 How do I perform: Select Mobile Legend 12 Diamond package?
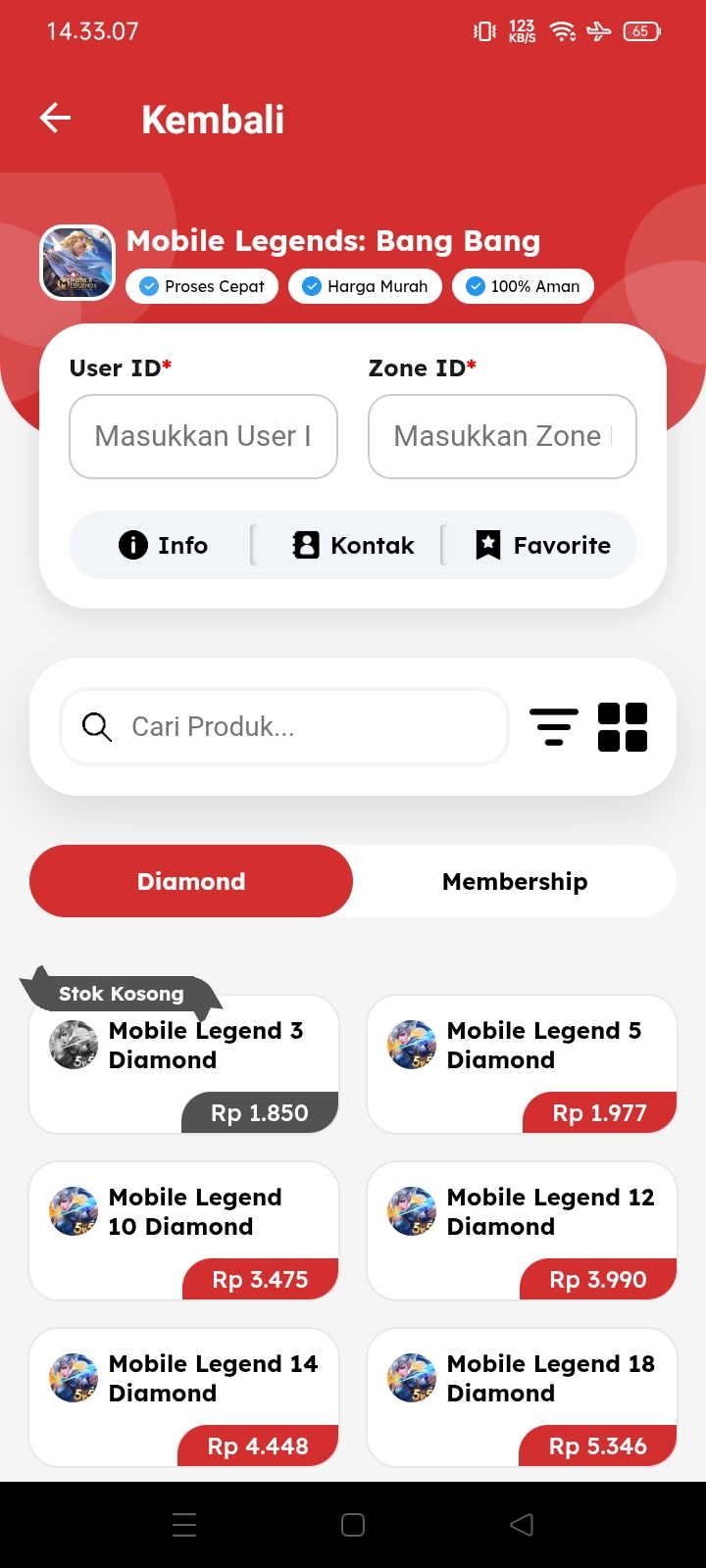point(522,1231)
